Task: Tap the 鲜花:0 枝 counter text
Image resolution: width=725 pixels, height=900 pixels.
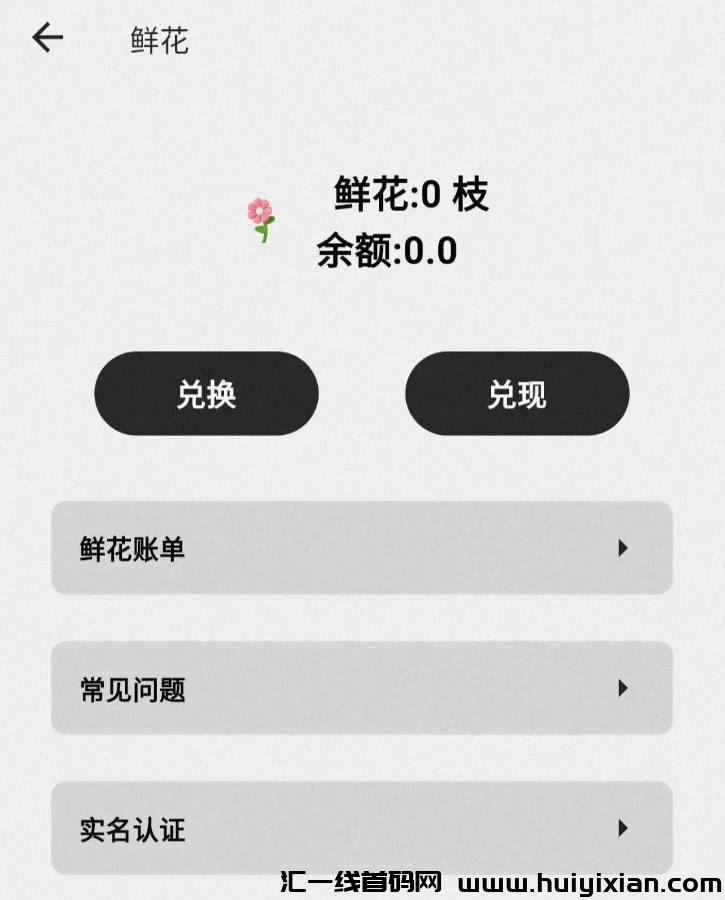Action: click(x=408, y=196)
